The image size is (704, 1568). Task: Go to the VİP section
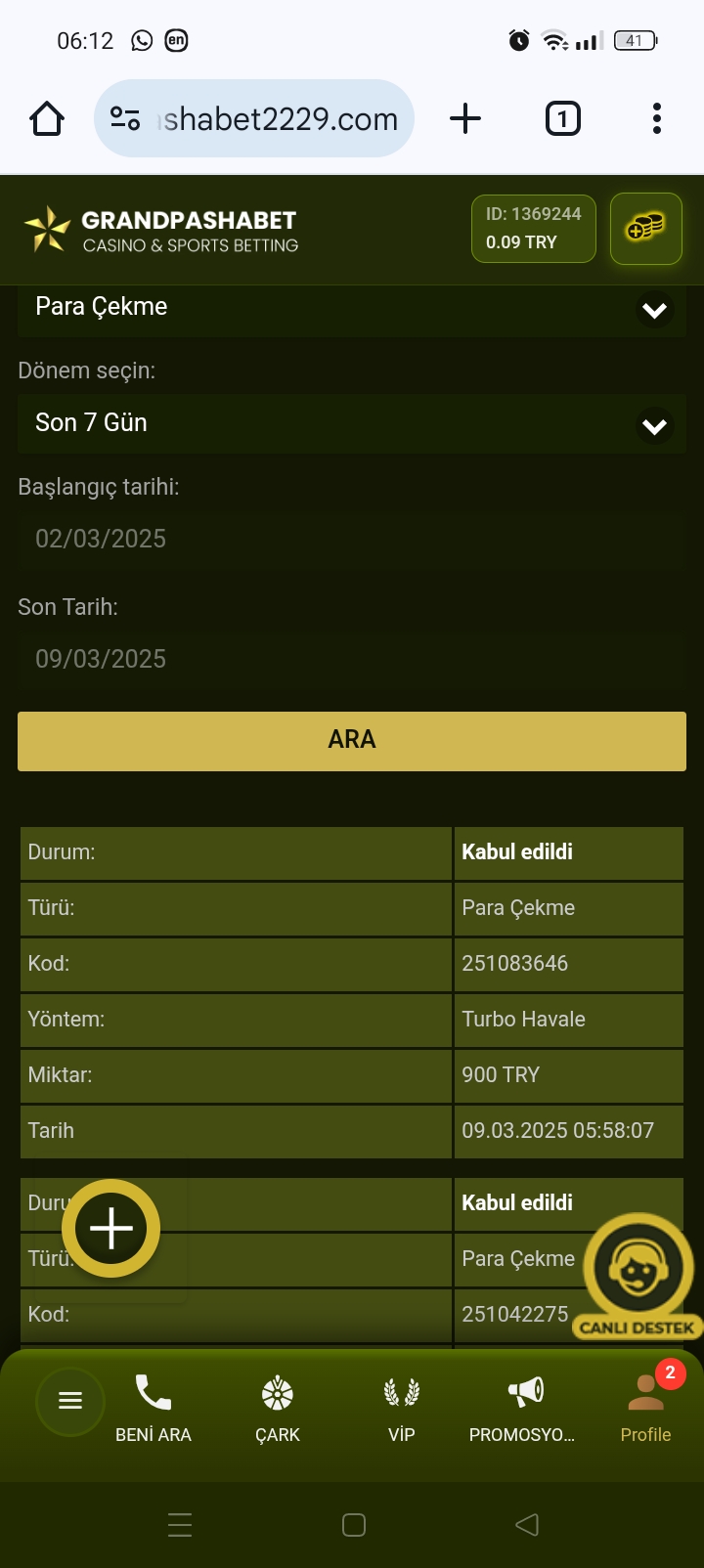pos(402,1409)
